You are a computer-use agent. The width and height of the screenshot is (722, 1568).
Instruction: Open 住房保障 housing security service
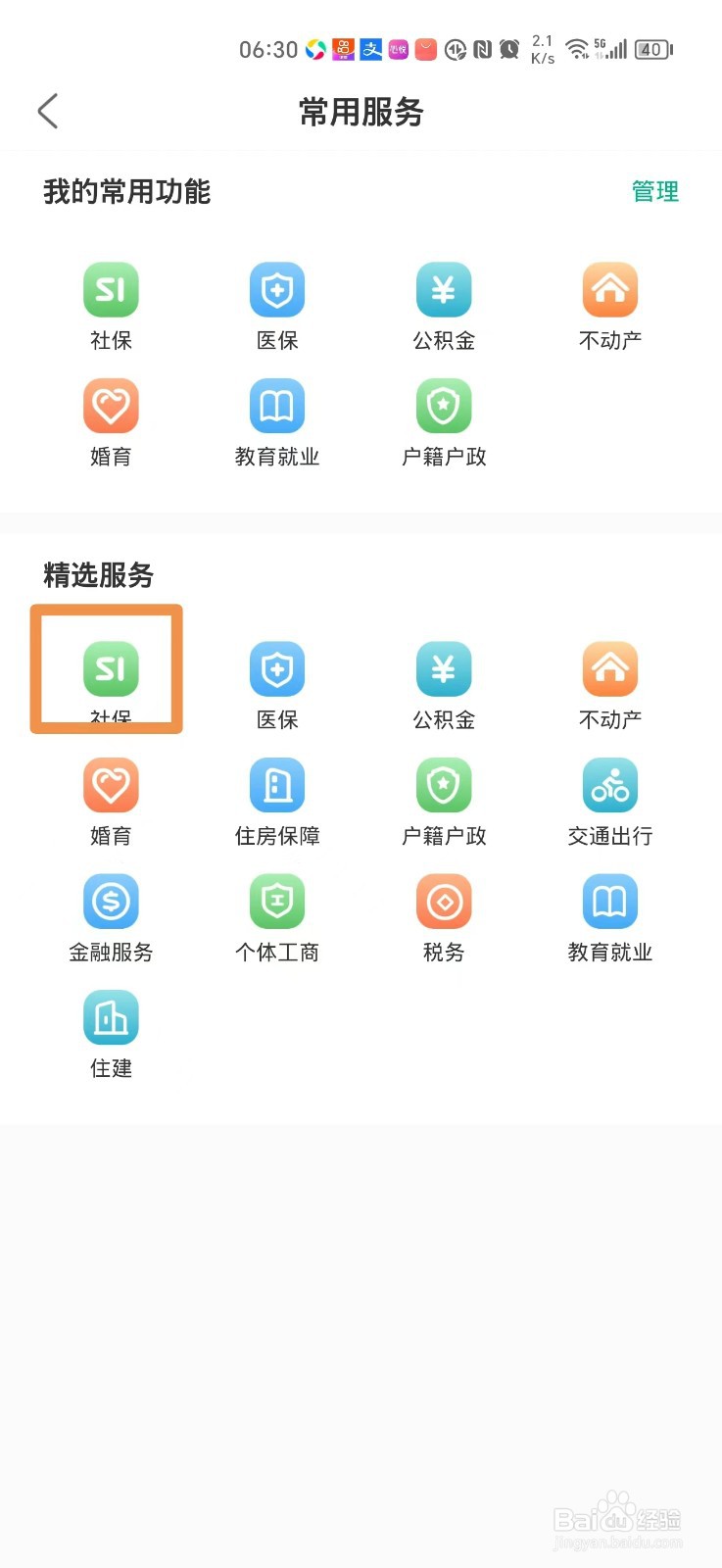(277, 800)
